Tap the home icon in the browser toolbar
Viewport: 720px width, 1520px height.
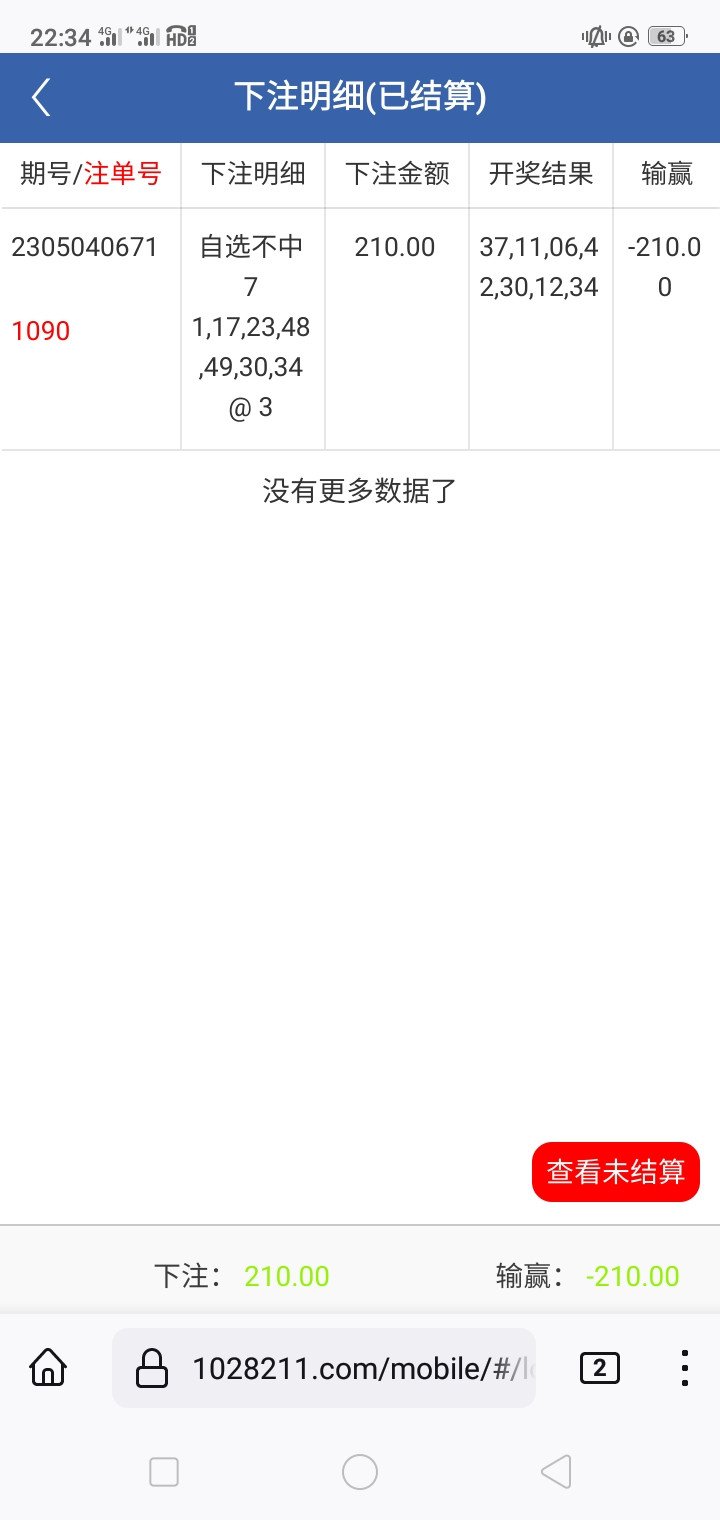[x=47, y=1367]
